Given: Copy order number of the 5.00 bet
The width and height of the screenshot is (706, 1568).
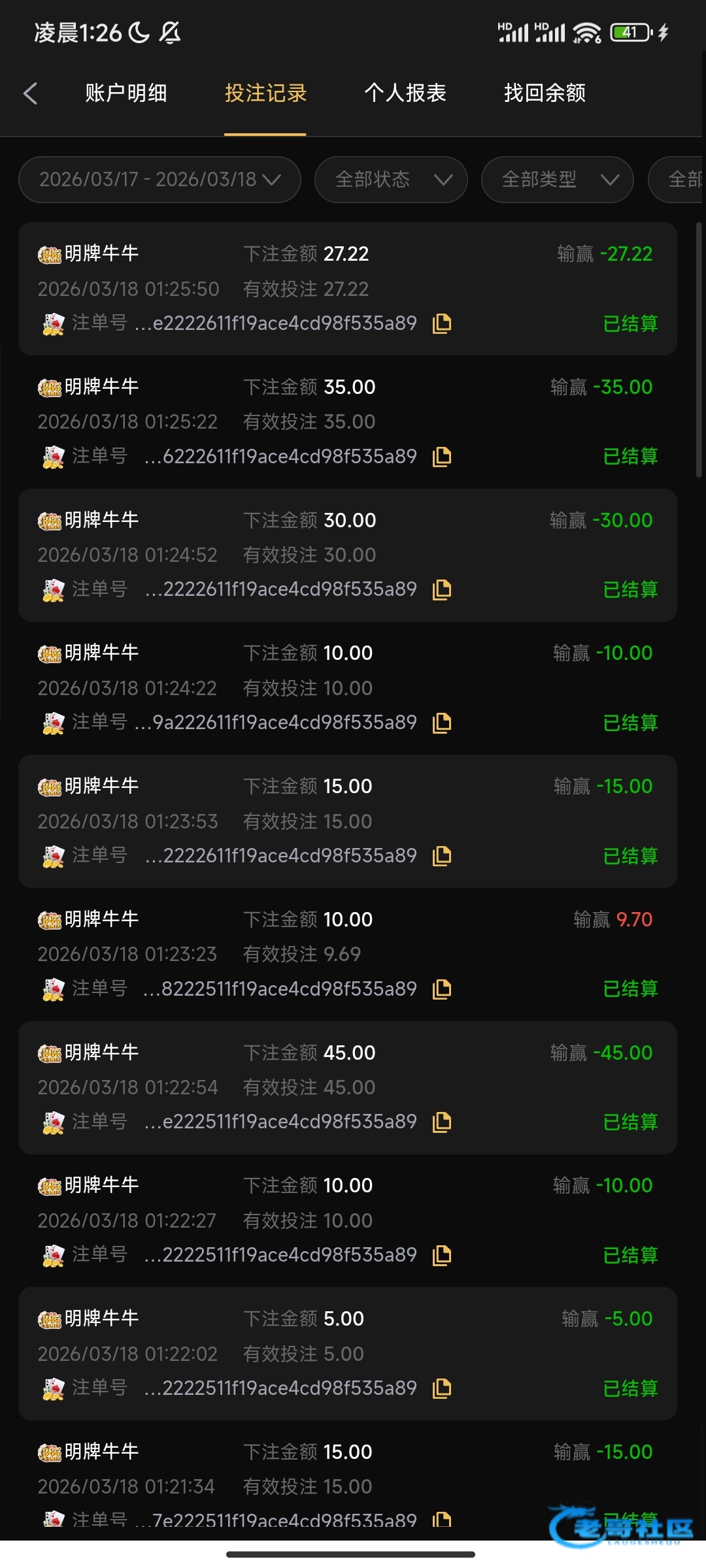Looking at the screenshot, I should [x=443, y=1388].
